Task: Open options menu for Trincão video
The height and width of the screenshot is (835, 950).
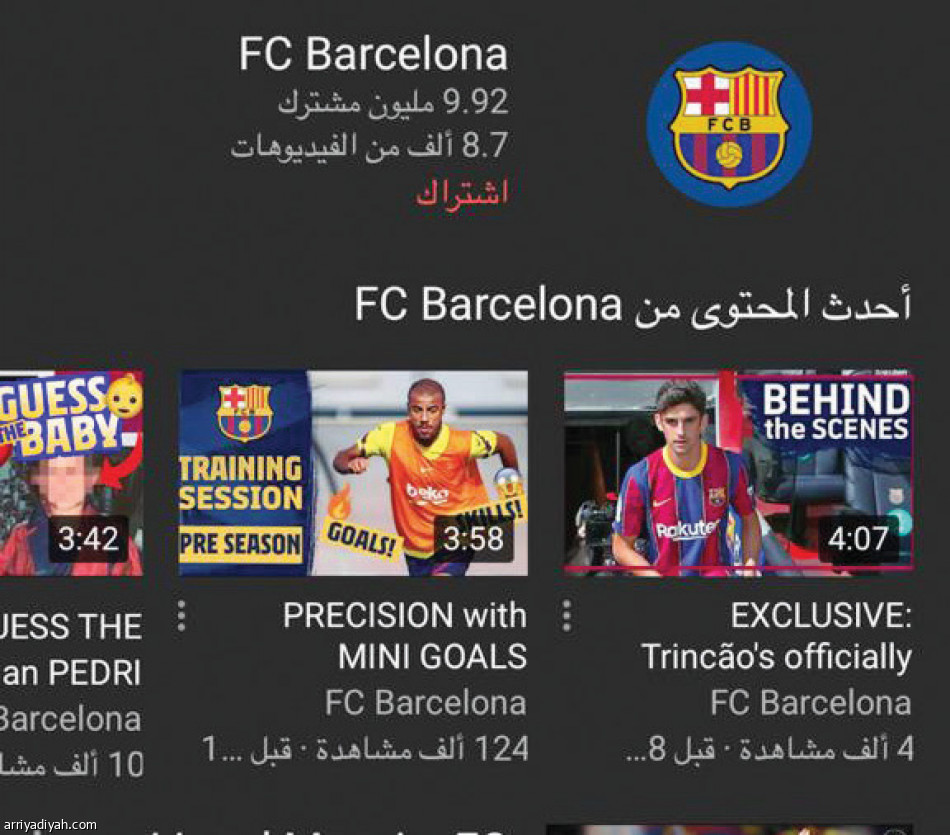Action: (566, 616)
